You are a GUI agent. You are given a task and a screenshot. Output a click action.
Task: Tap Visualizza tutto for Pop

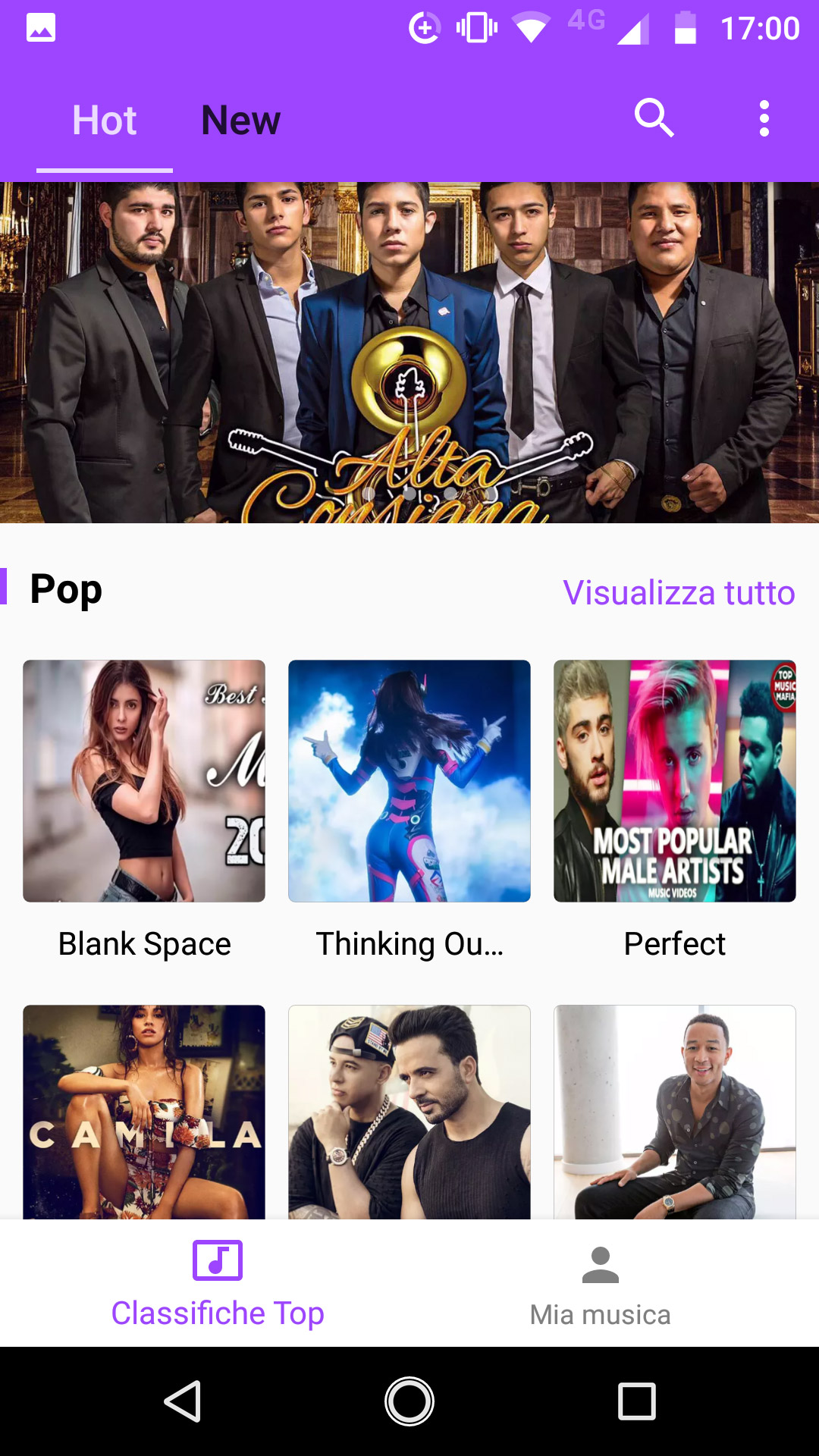(x=679, y=592)
